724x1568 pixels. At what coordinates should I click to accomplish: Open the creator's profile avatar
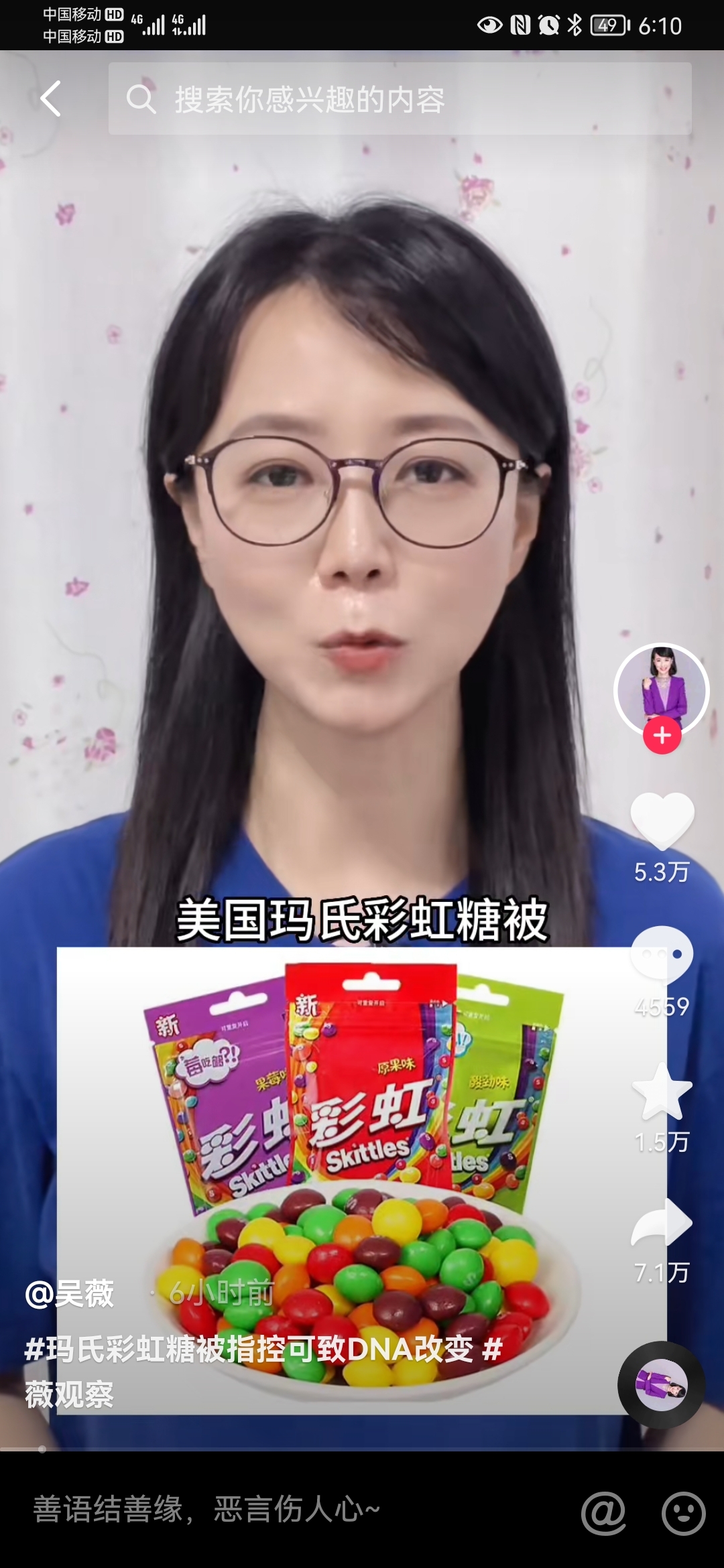[x=661, y=689]
